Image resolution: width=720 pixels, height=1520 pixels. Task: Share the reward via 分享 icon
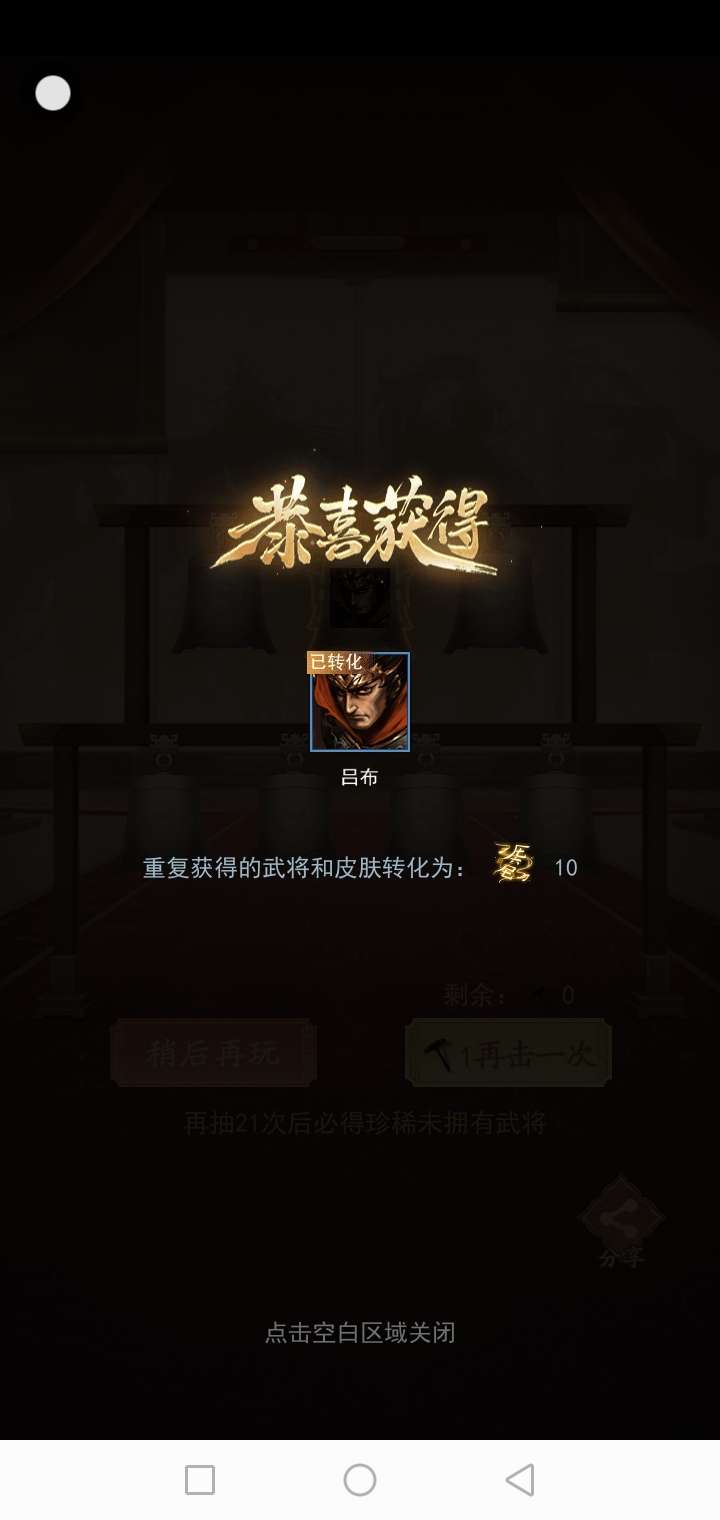622,1222
